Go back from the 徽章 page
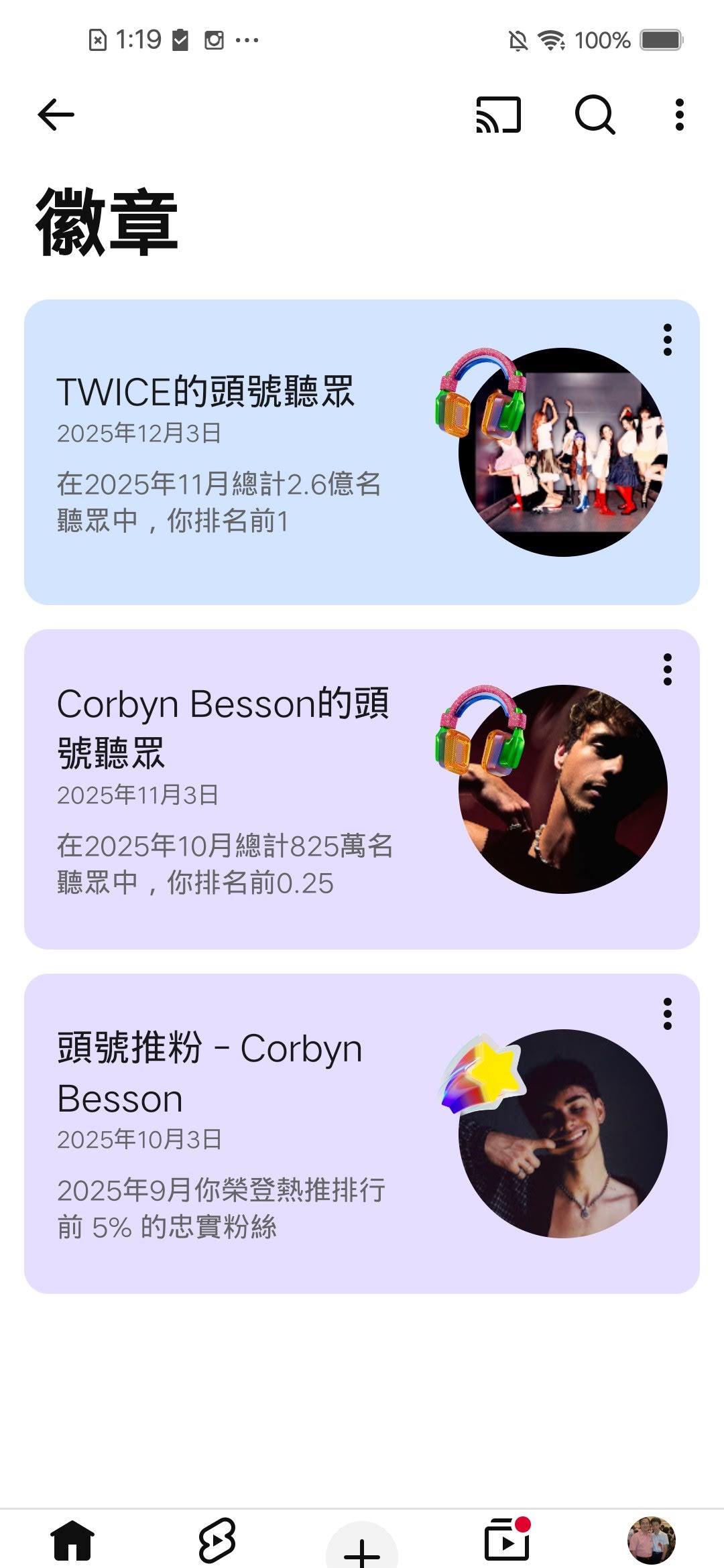Viewport: 724px width, 1568px height. [56, 115]
